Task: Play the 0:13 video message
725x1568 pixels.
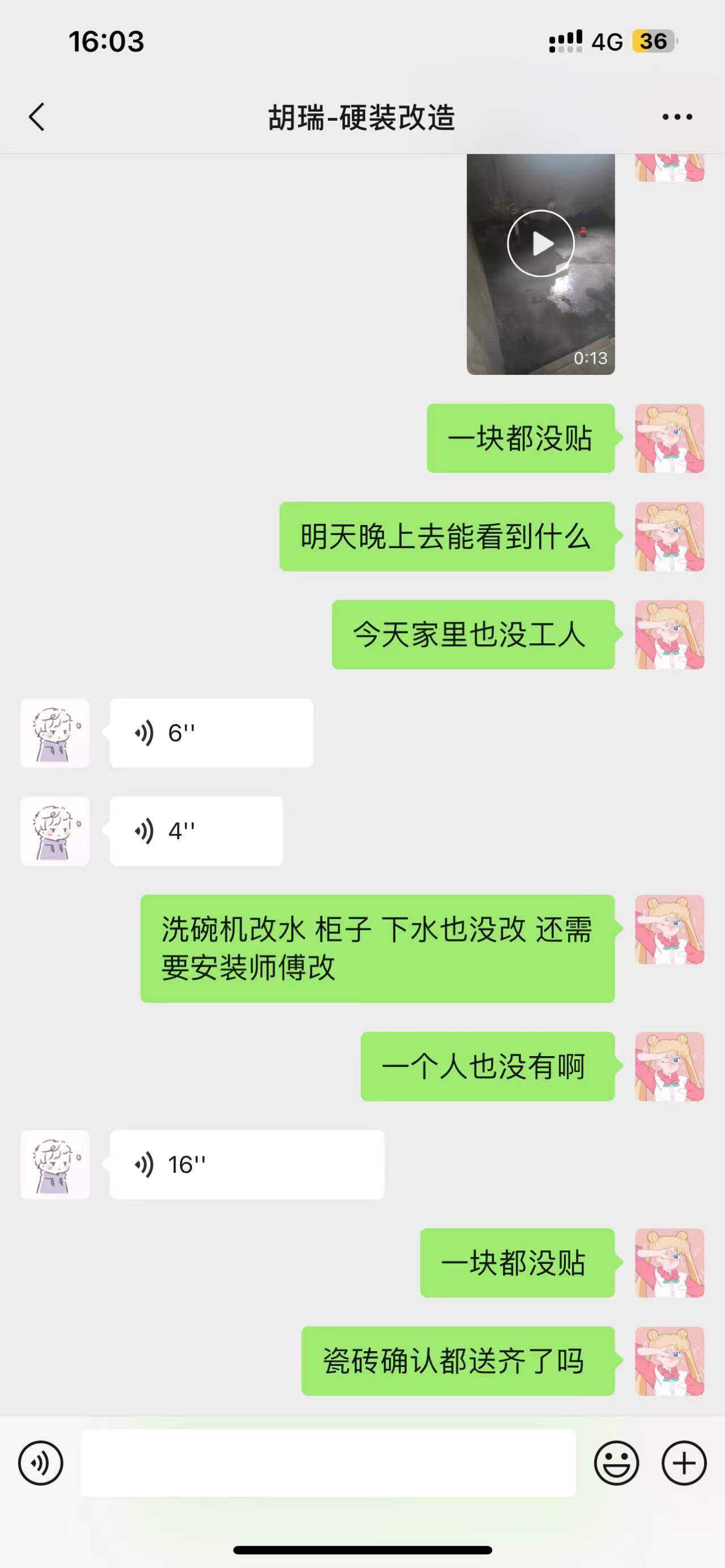Action: [x=540, y=243]
